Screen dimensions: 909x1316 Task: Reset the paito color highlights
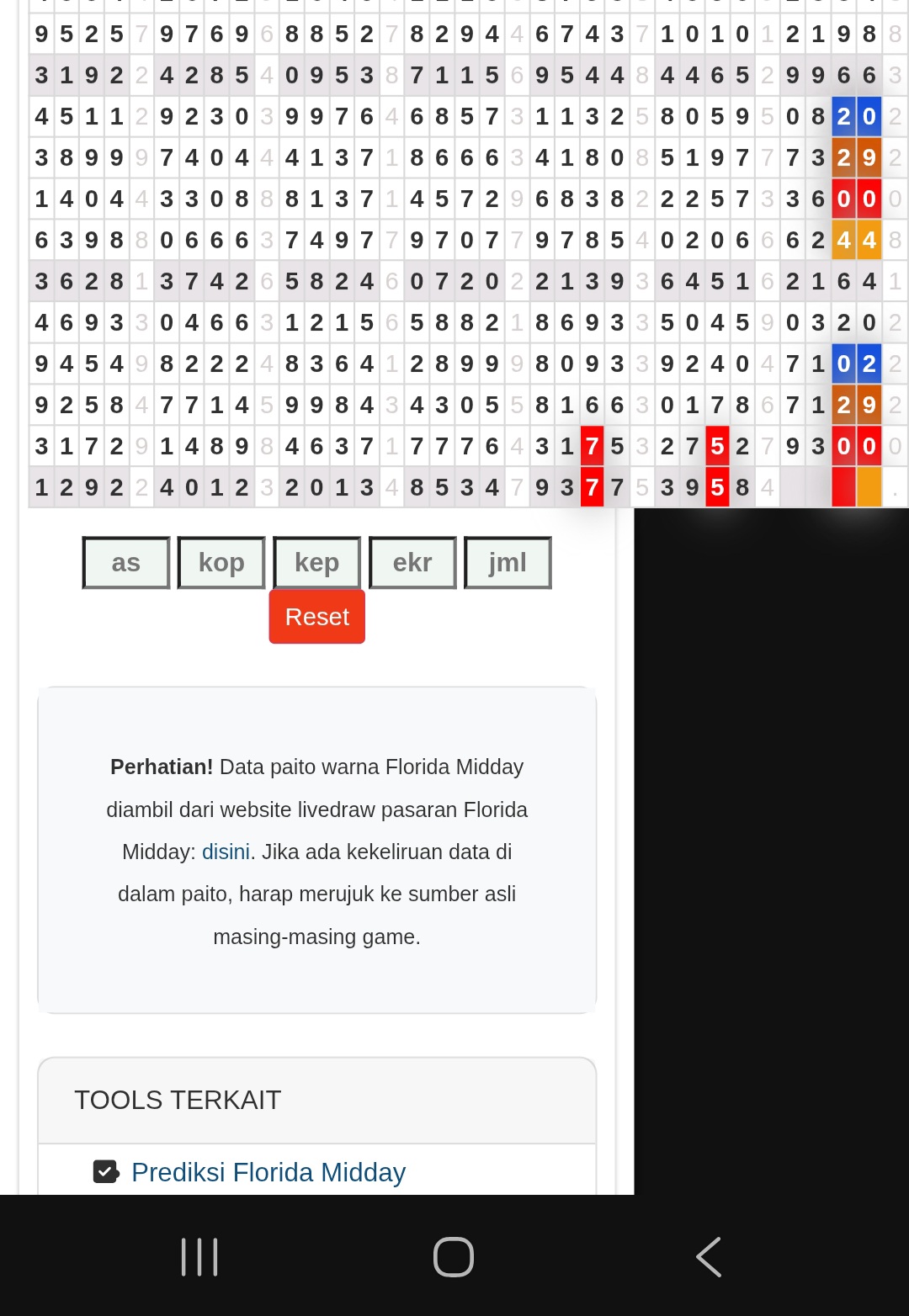pos(316,617)
